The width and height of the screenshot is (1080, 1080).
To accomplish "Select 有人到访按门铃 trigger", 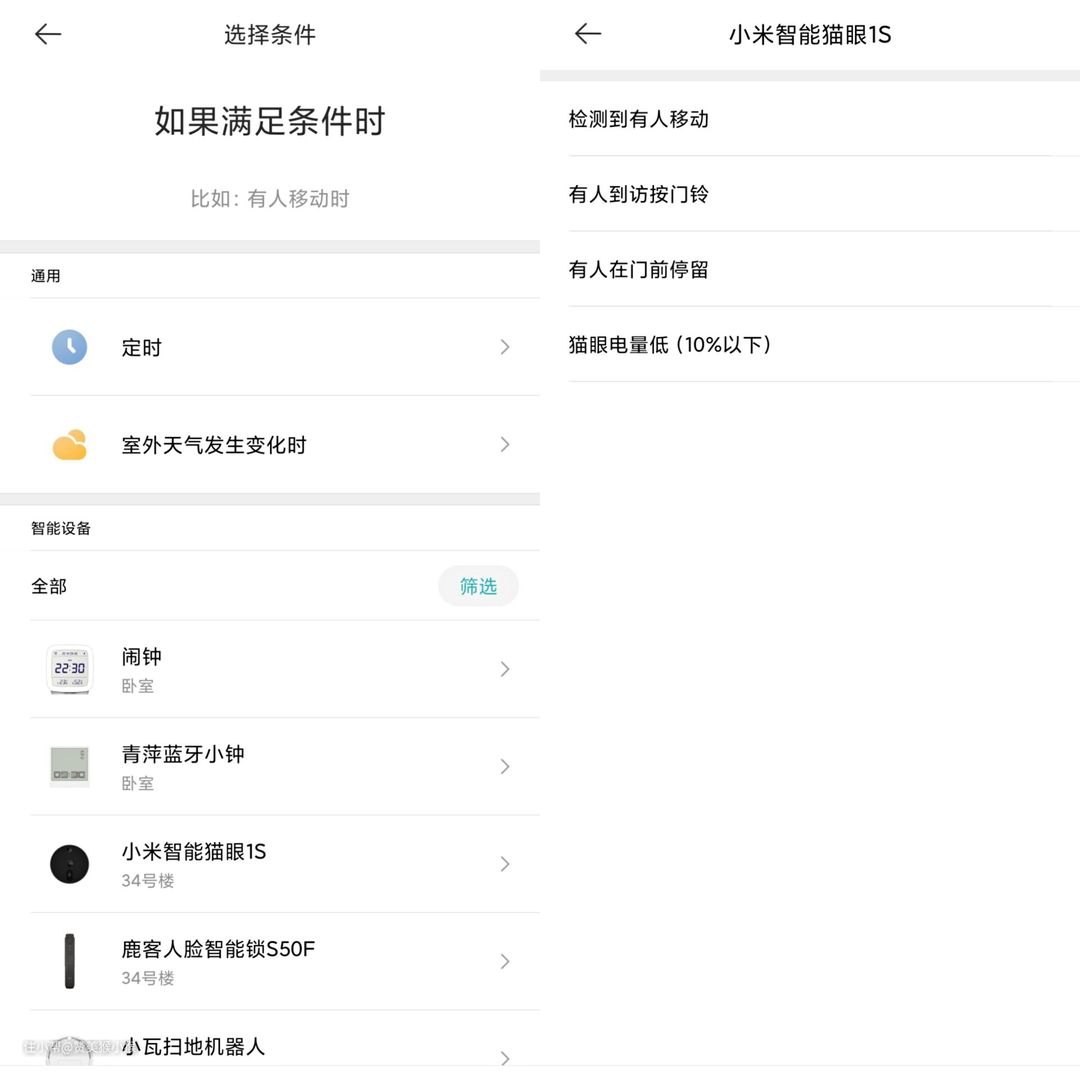I will [810, 194].
